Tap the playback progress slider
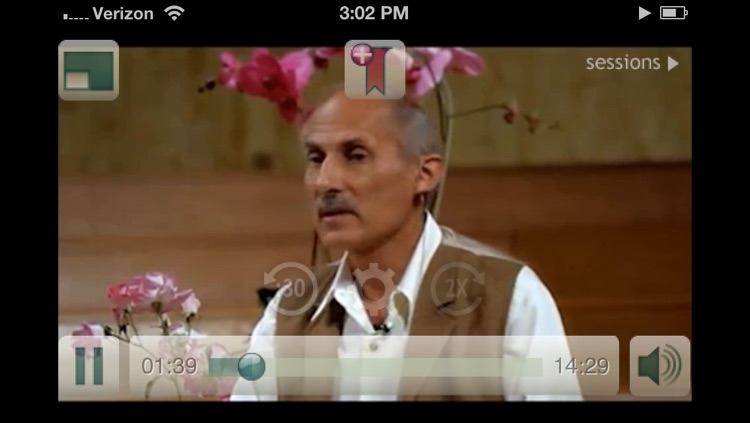The image size is (750, 423). coord(376,367)
